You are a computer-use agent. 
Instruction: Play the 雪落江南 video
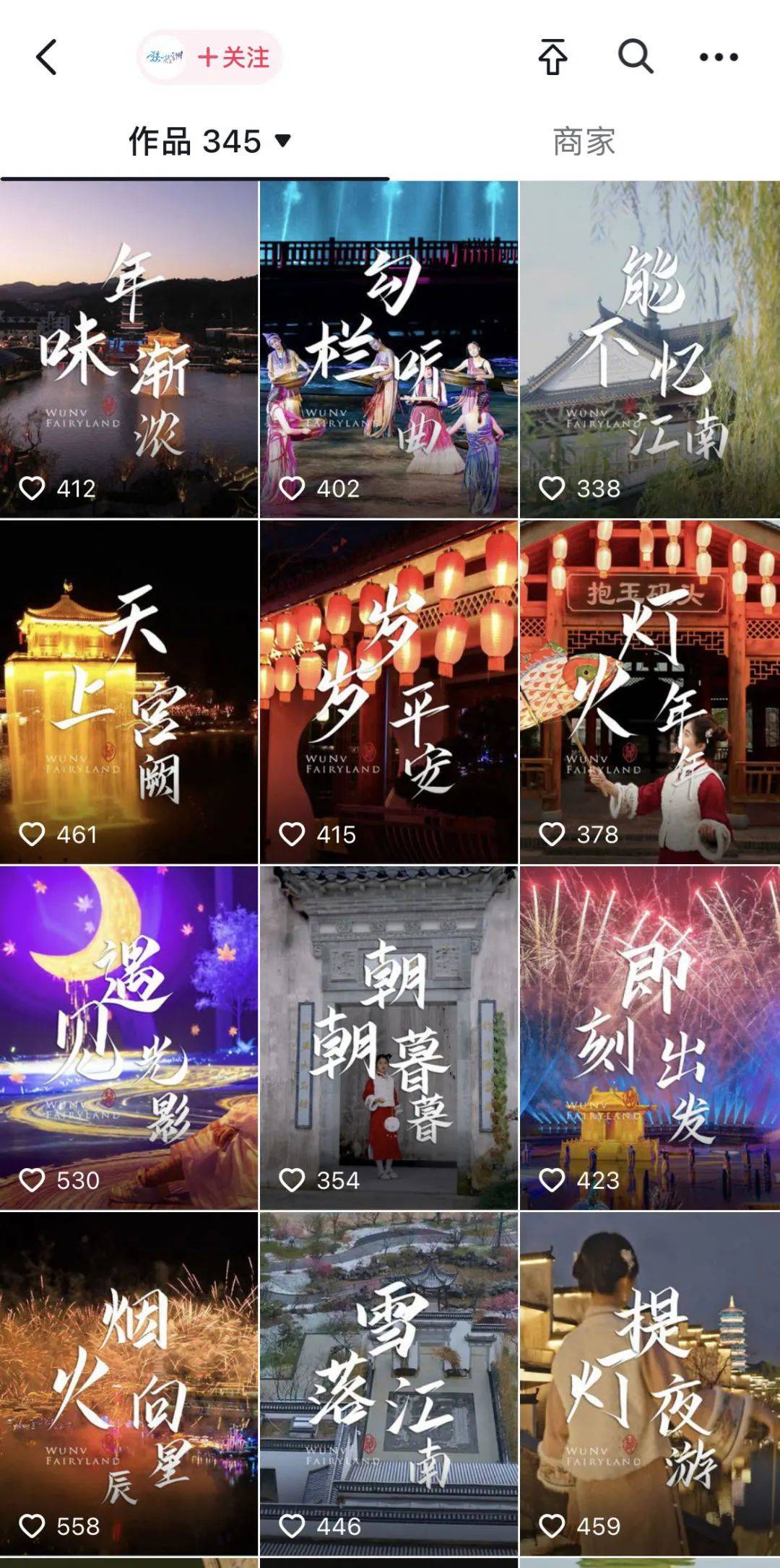click(389, 1382)
